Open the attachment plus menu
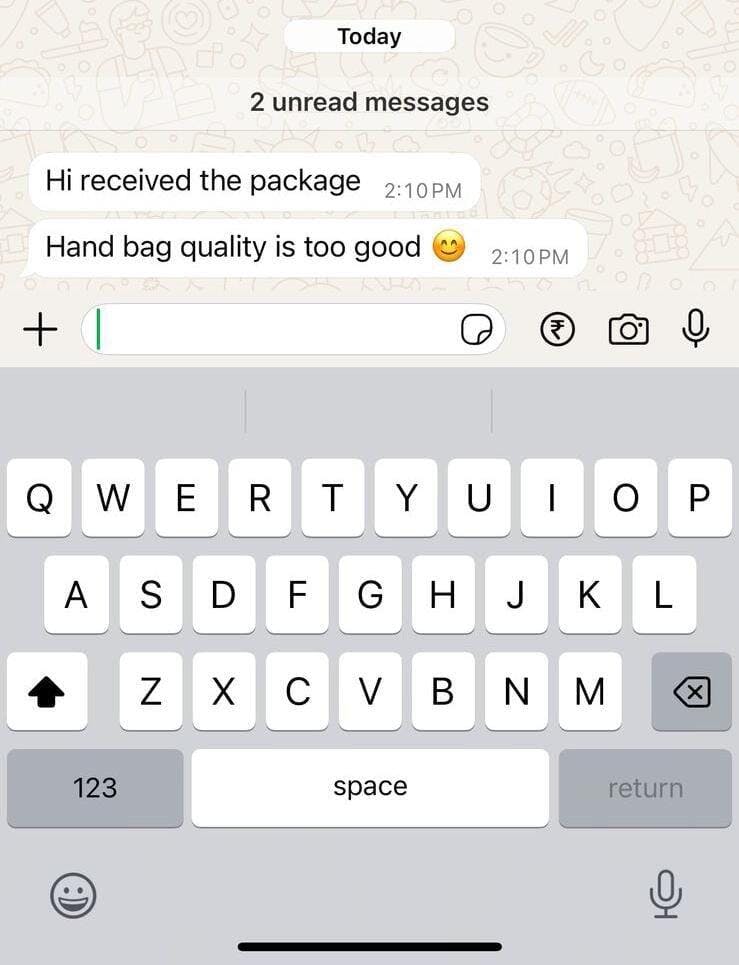Image resolution: width=739 pixels, height=965 pixels. click(40, 329)
